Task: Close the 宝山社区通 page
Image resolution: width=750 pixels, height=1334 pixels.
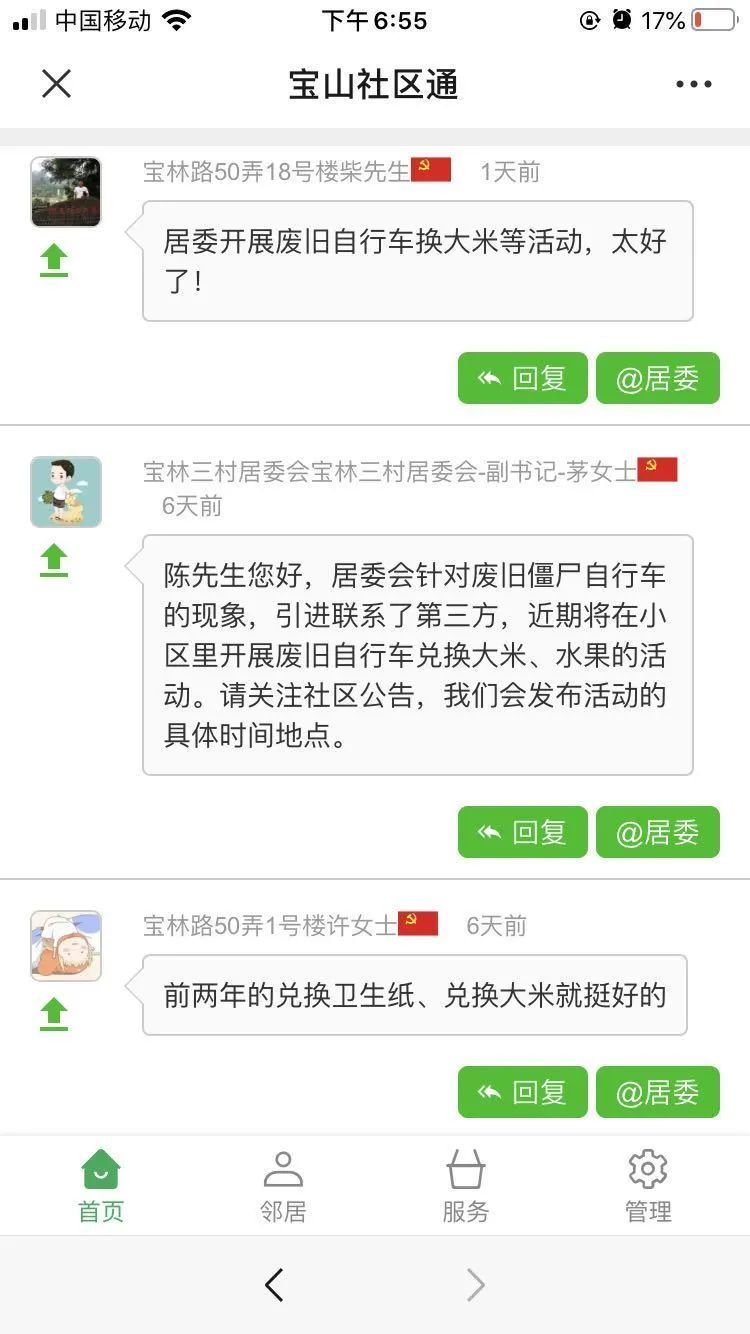Action: click(56, 84)
